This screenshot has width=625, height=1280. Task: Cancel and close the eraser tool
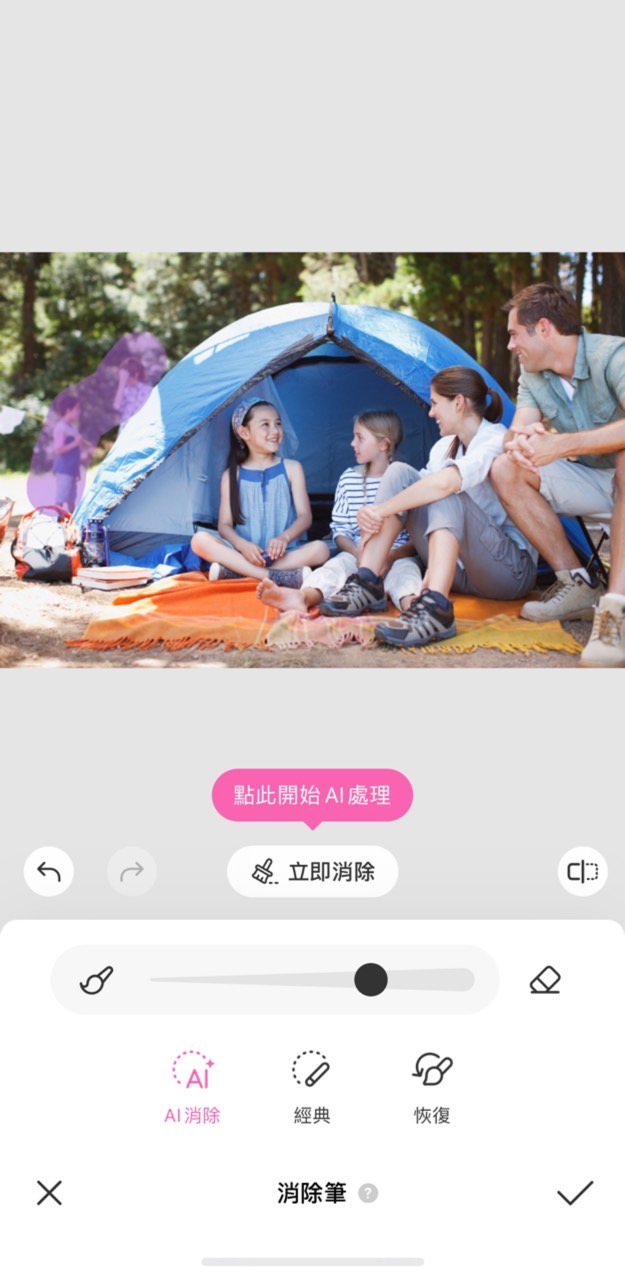pos(49,1193)
